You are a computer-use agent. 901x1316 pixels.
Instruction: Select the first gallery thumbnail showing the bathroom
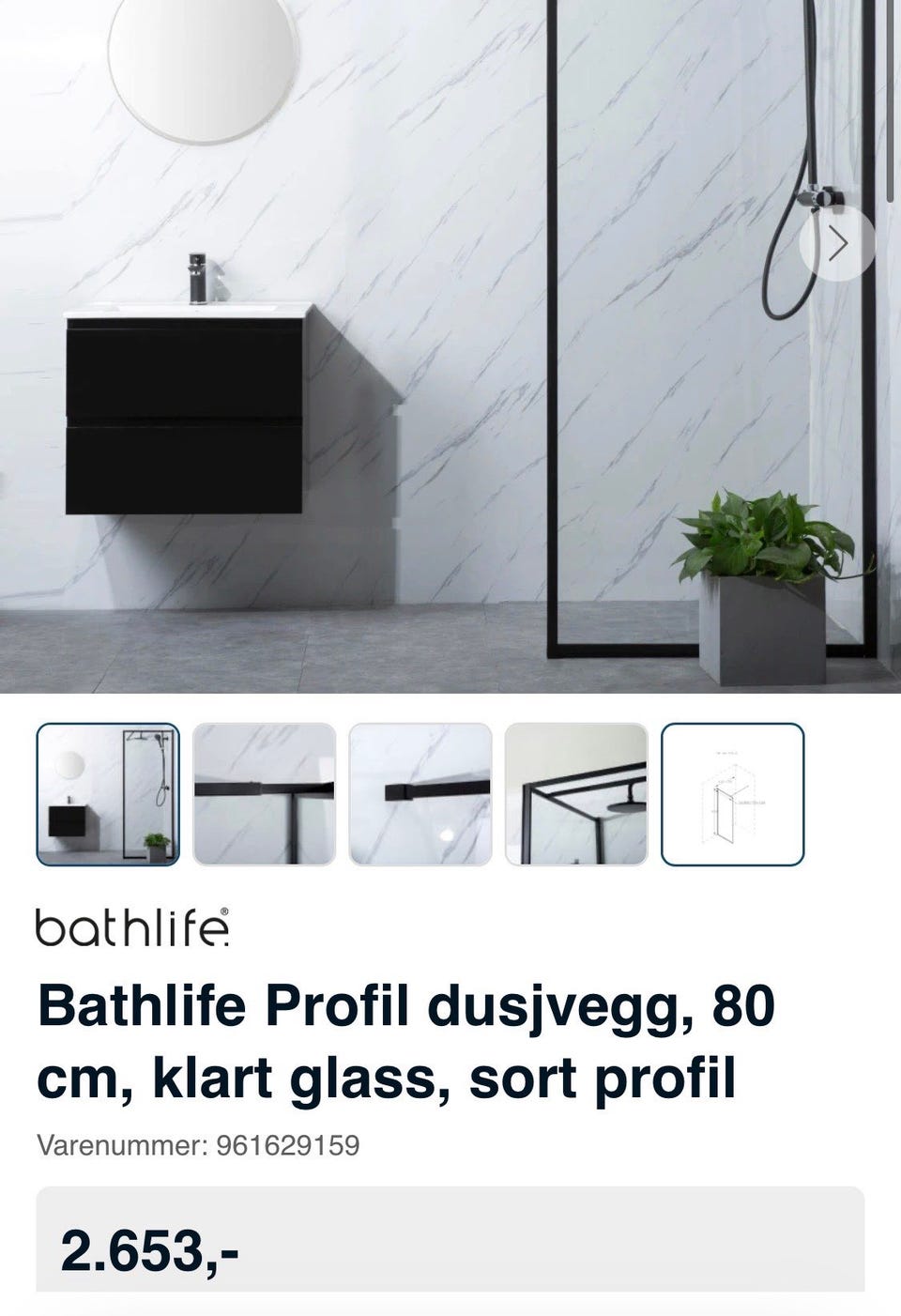tap(109, 793)
